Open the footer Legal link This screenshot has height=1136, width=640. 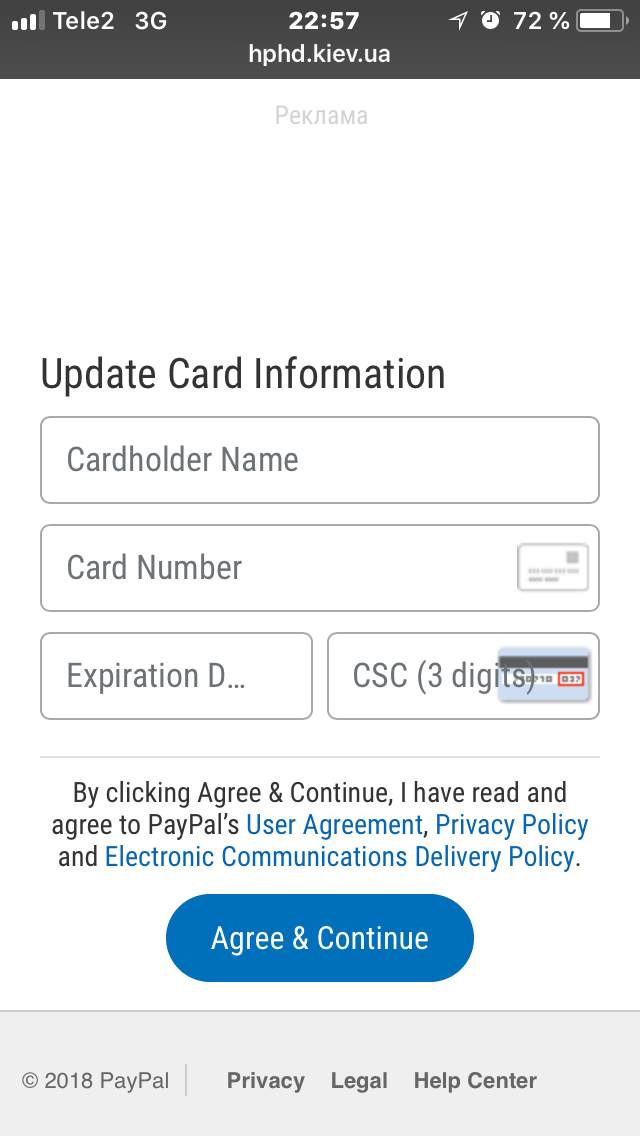[x=359, y=1081]
